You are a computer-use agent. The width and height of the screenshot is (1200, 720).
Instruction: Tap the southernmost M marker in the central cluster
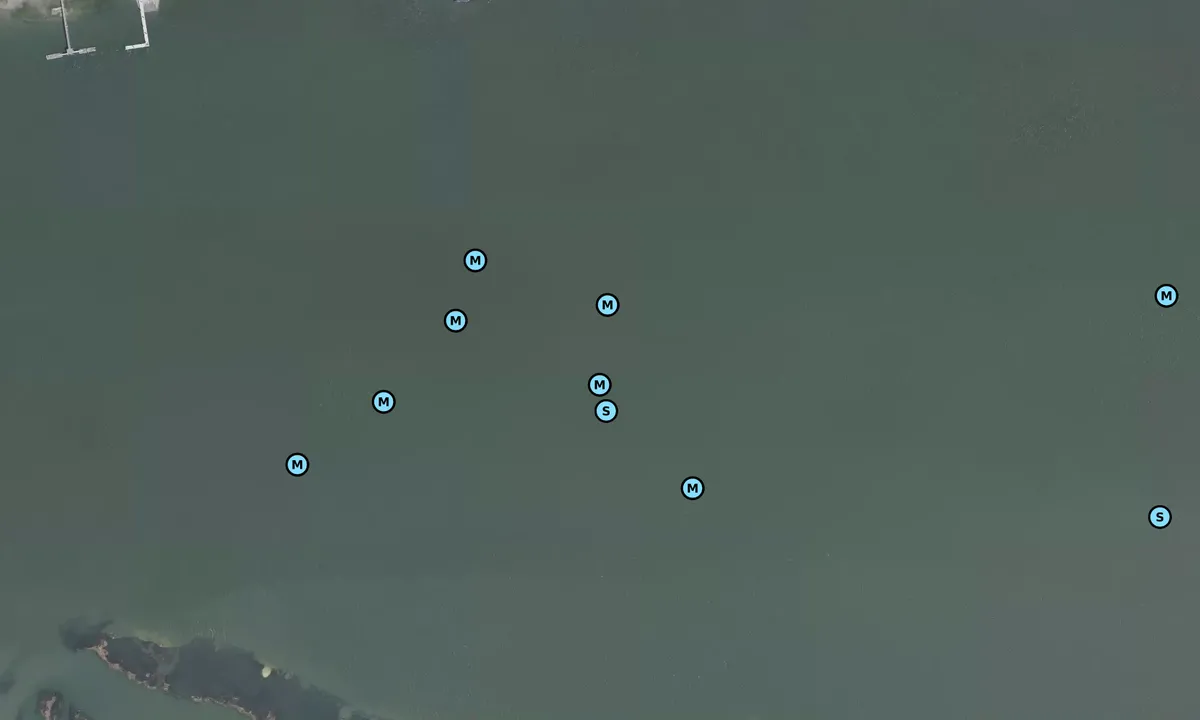tap(692, 488)
